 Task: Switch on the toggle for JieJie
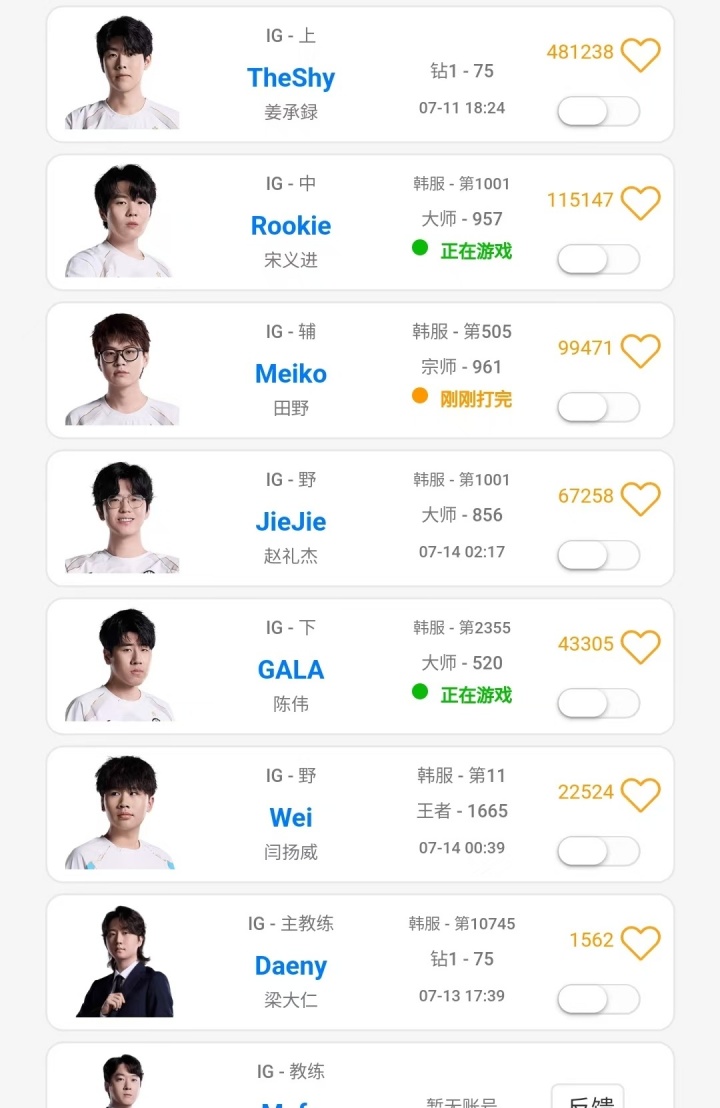(x=598, y=555)
